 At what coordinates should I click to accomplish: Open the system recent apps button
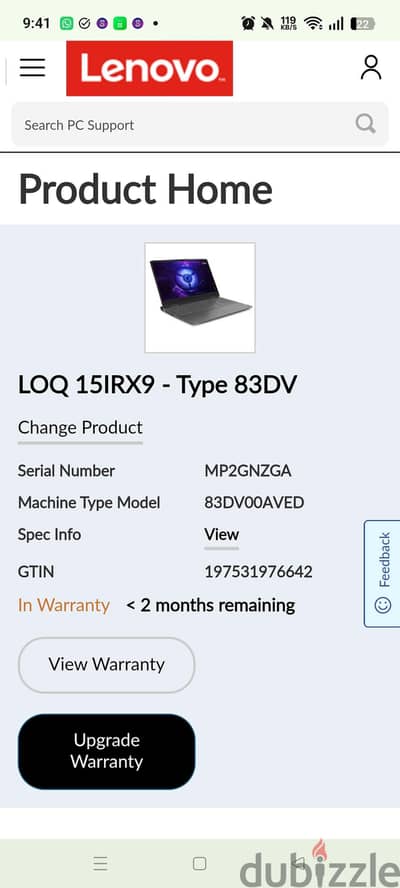pyautogui.click(x=100, y=863)
